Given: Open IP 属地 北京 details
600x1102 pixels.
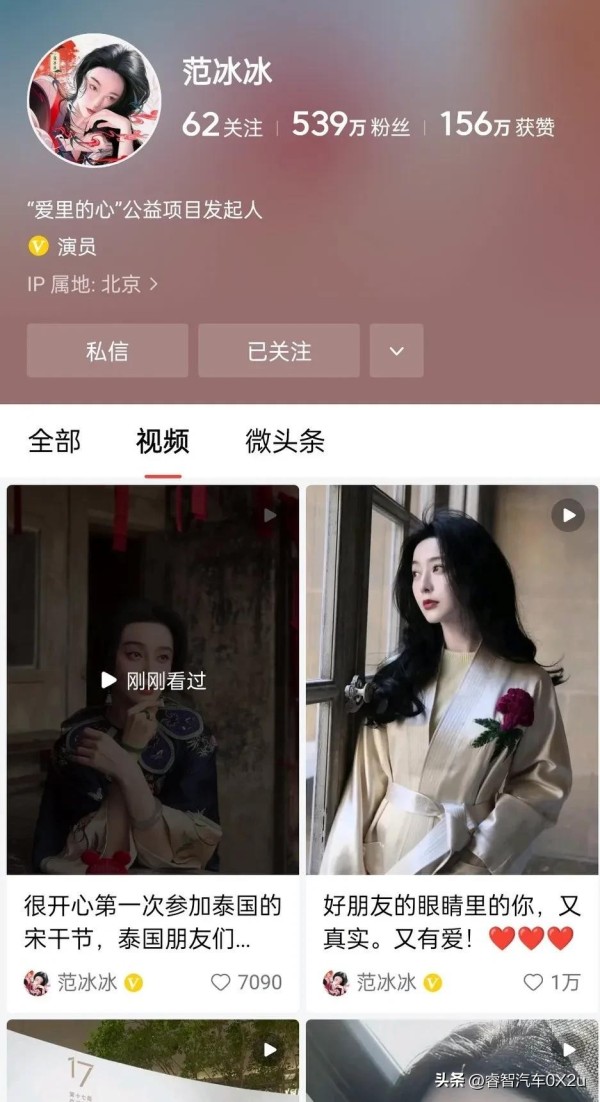Looking at the screenshot, I should (92, 284).
